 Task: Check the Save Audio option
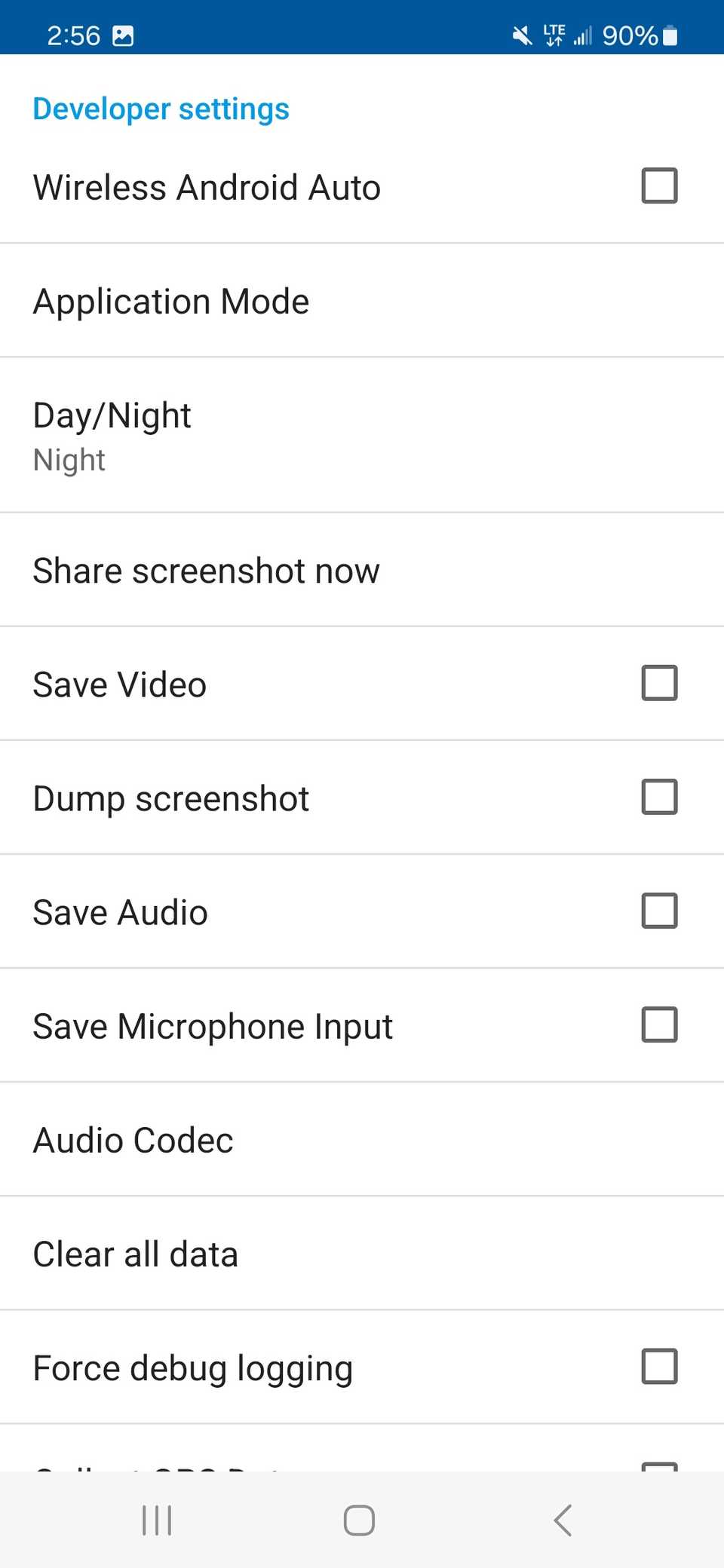[658, 911]
